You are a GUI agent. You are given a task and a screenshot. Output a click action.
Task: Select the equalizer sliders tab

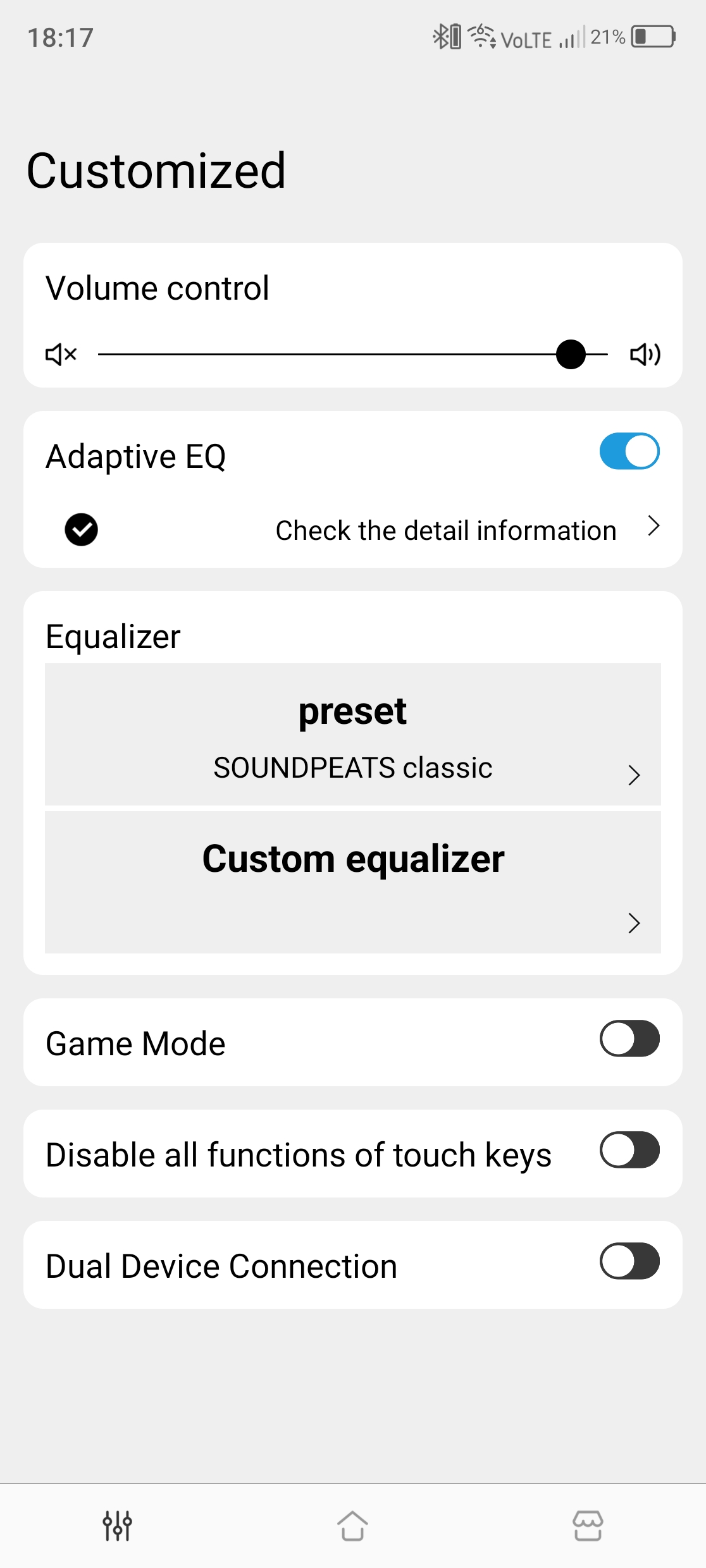pyautogui.click(x=117, y=1526)
